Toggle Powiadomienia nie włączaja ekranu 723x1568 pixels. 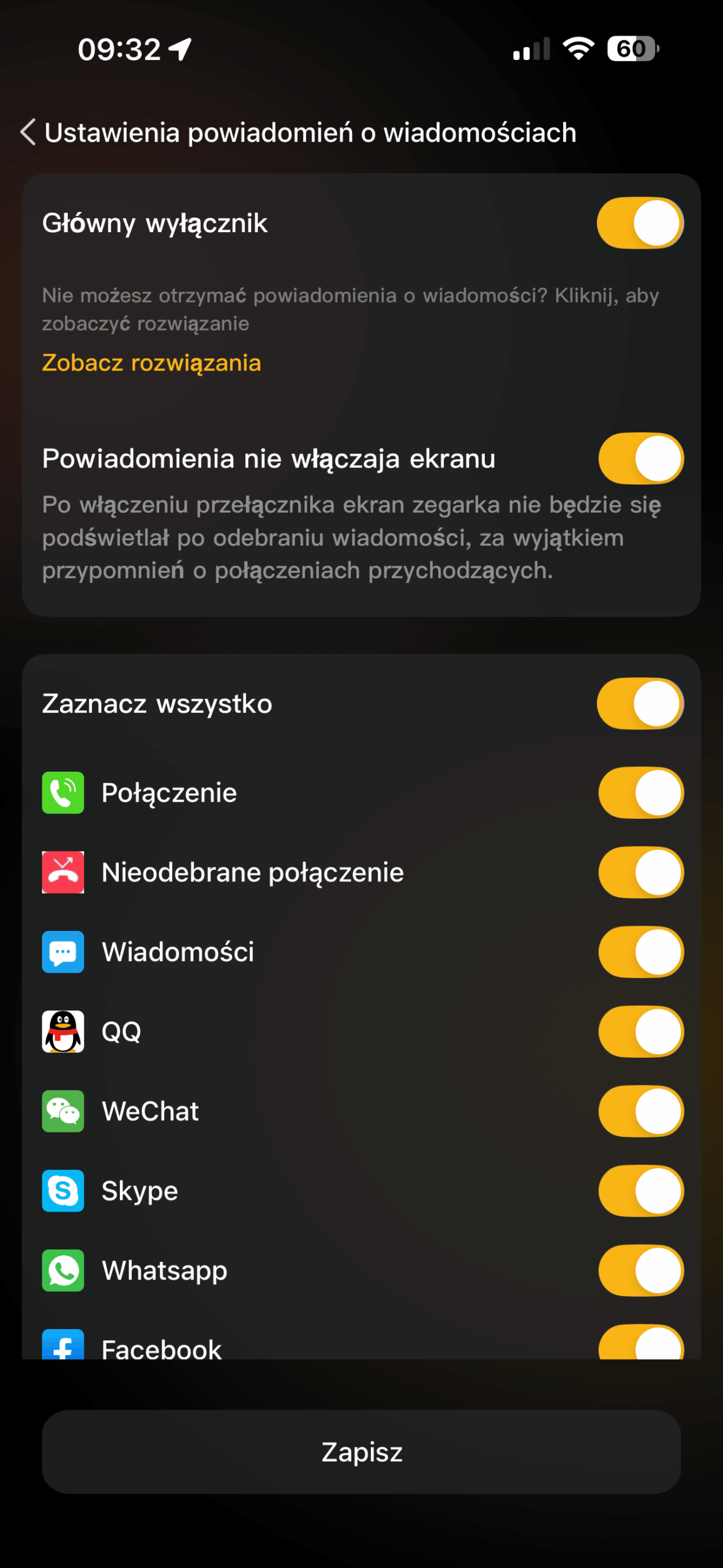tap(640, 458)
